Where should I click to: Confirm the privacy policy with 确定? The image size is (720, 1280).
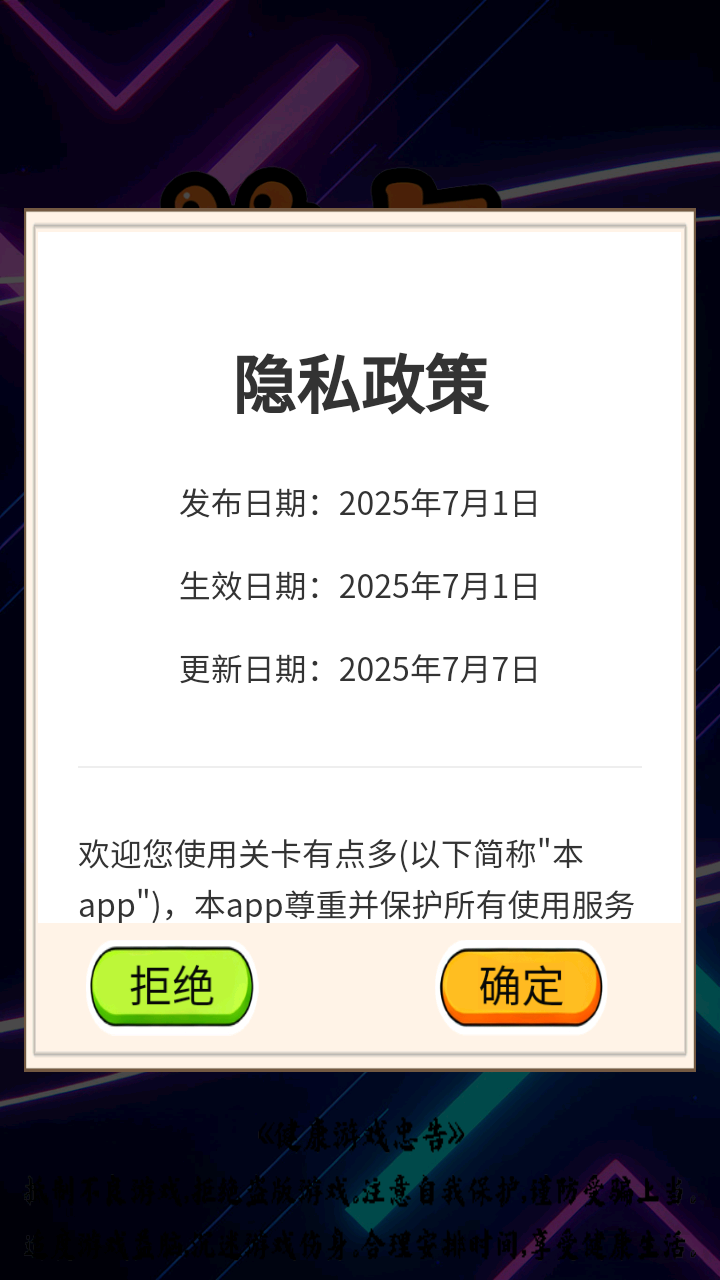point(521,986)
